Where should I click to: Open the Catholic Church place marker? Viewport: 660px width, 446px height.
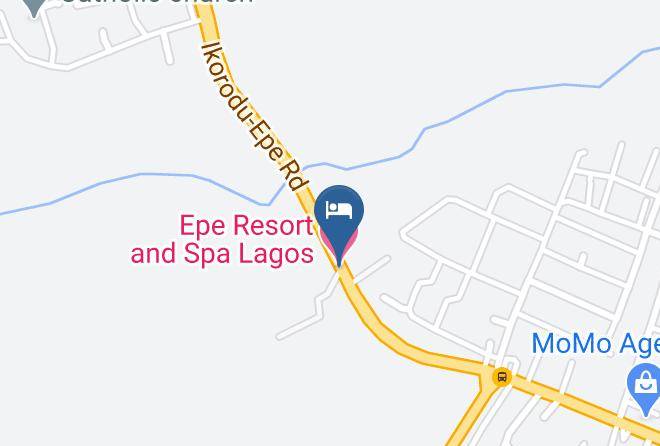pyautogui.click(x=35, y=7)
